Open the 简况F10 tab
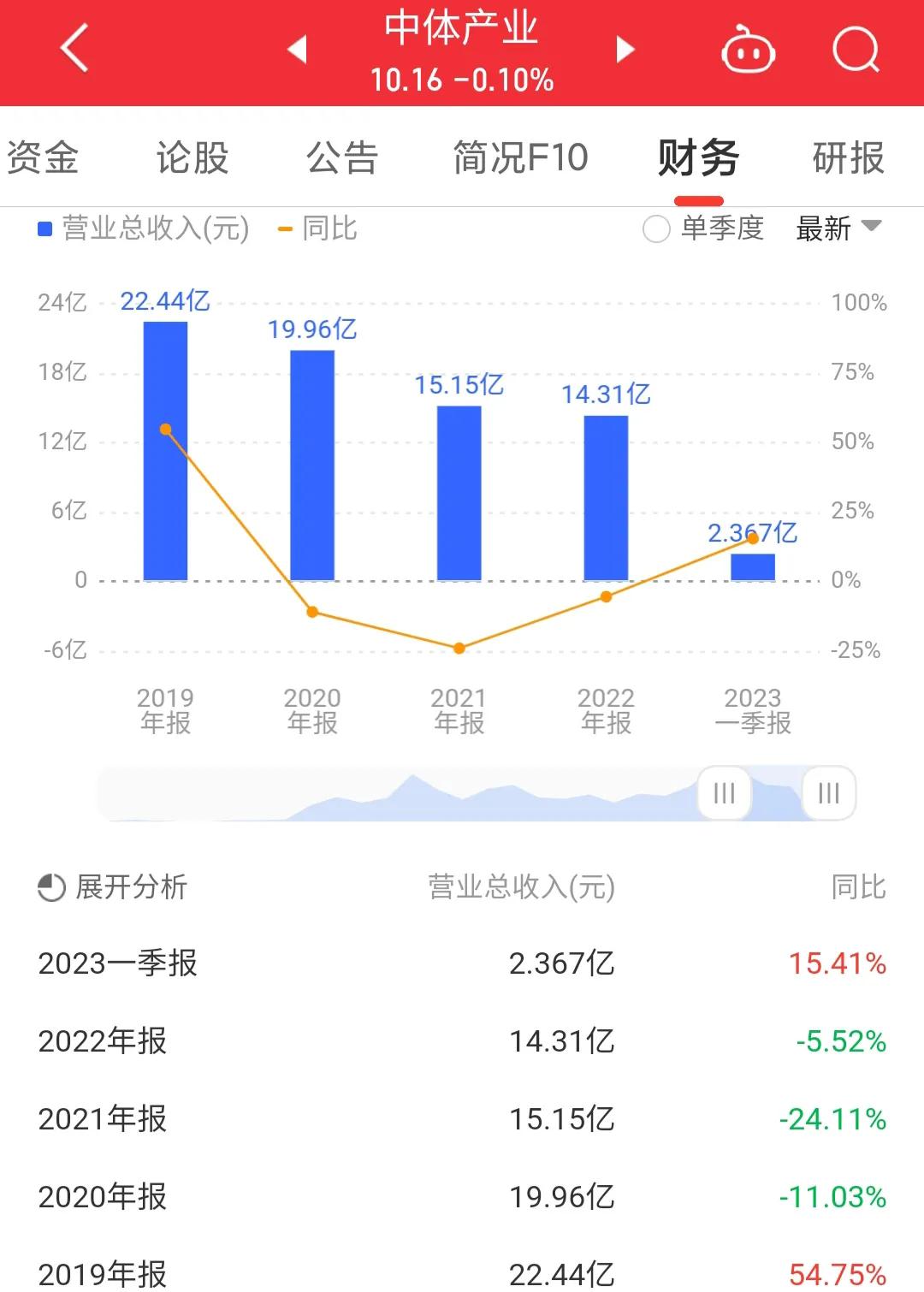Image resolution: width=924 pixels, height=1292 pixels. tap(519, 158)
